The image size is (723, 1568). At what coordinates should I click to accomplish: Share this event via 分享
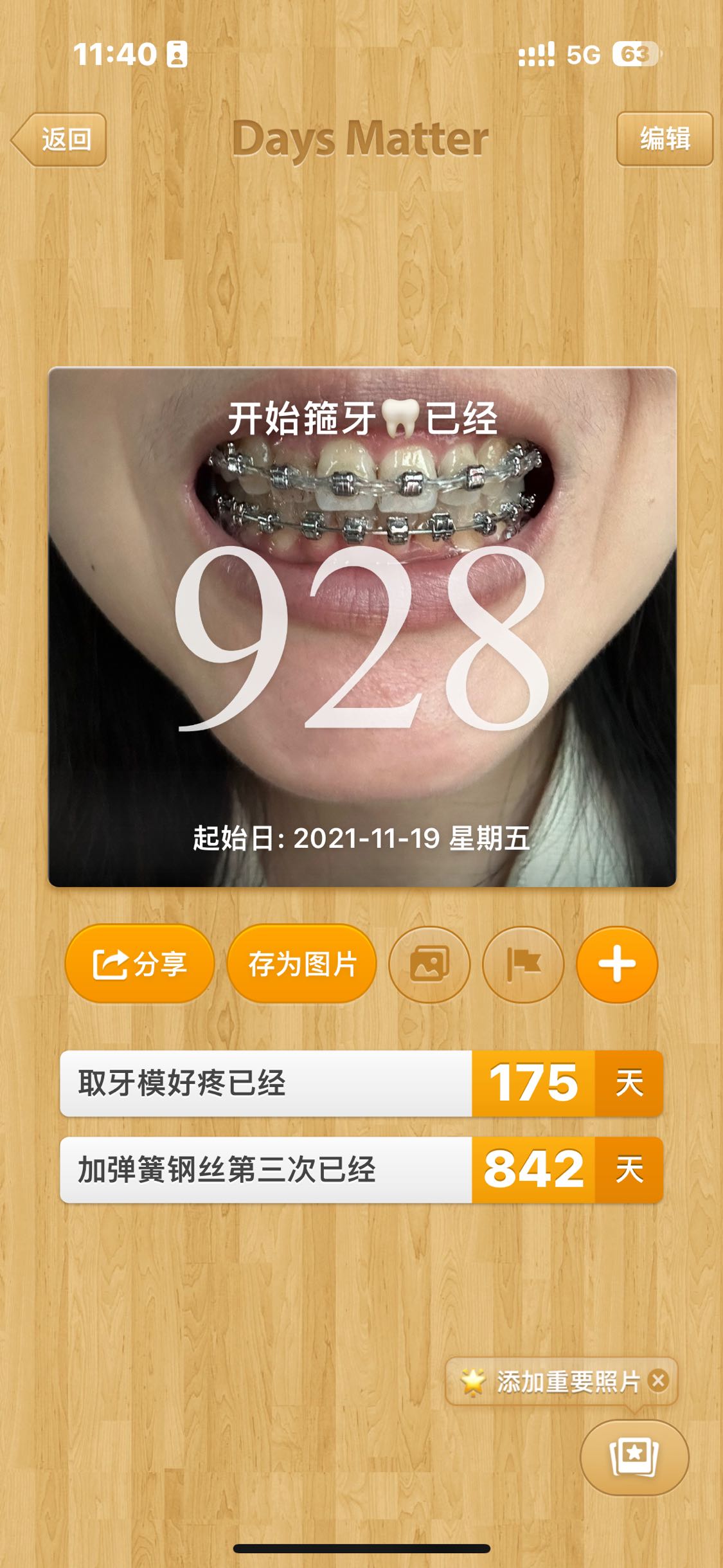pyautogui.click(x=139, y=964)
